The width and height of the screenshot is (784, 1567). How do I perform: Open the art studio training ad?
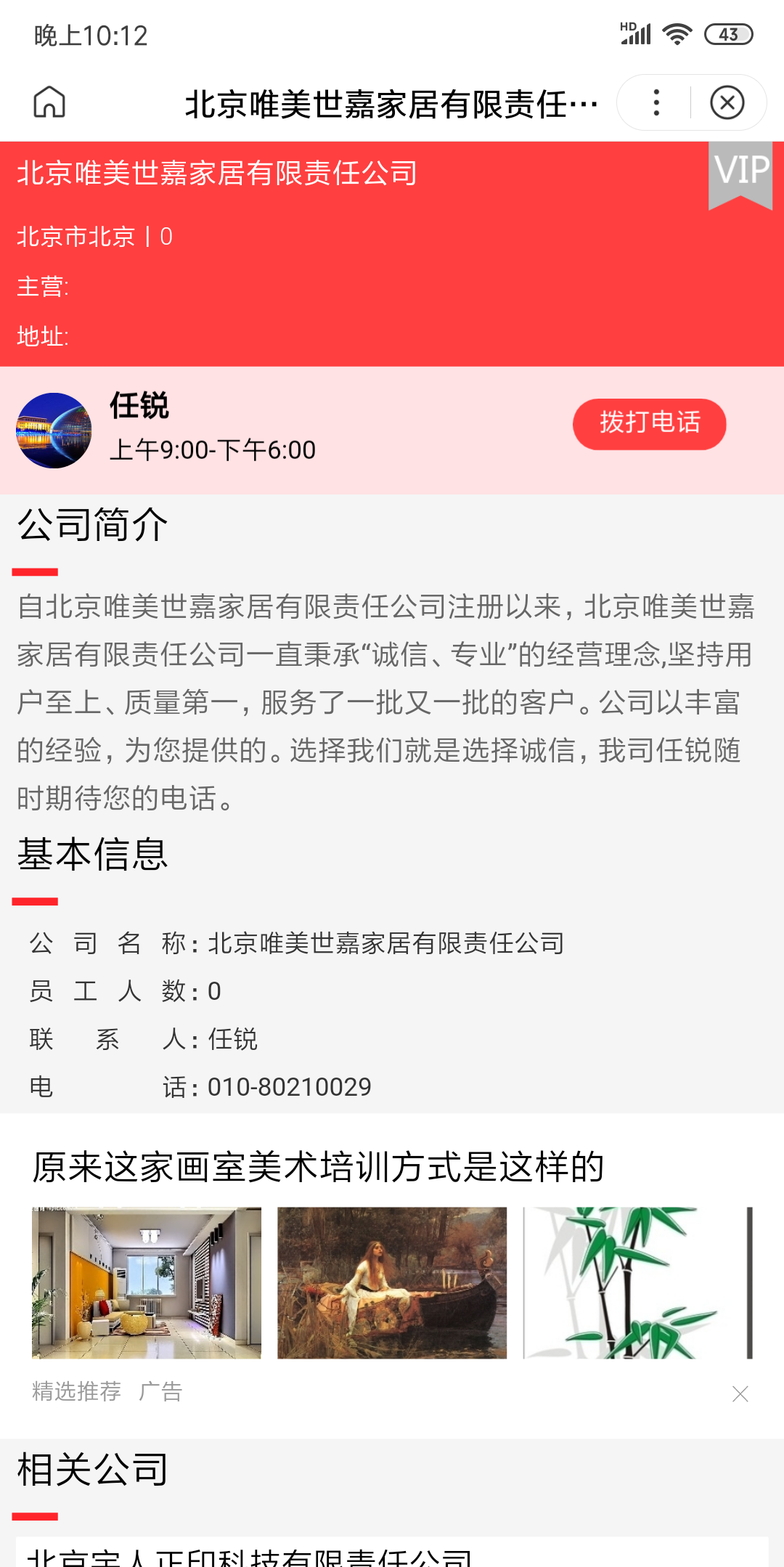click(x=318, y=1167)
